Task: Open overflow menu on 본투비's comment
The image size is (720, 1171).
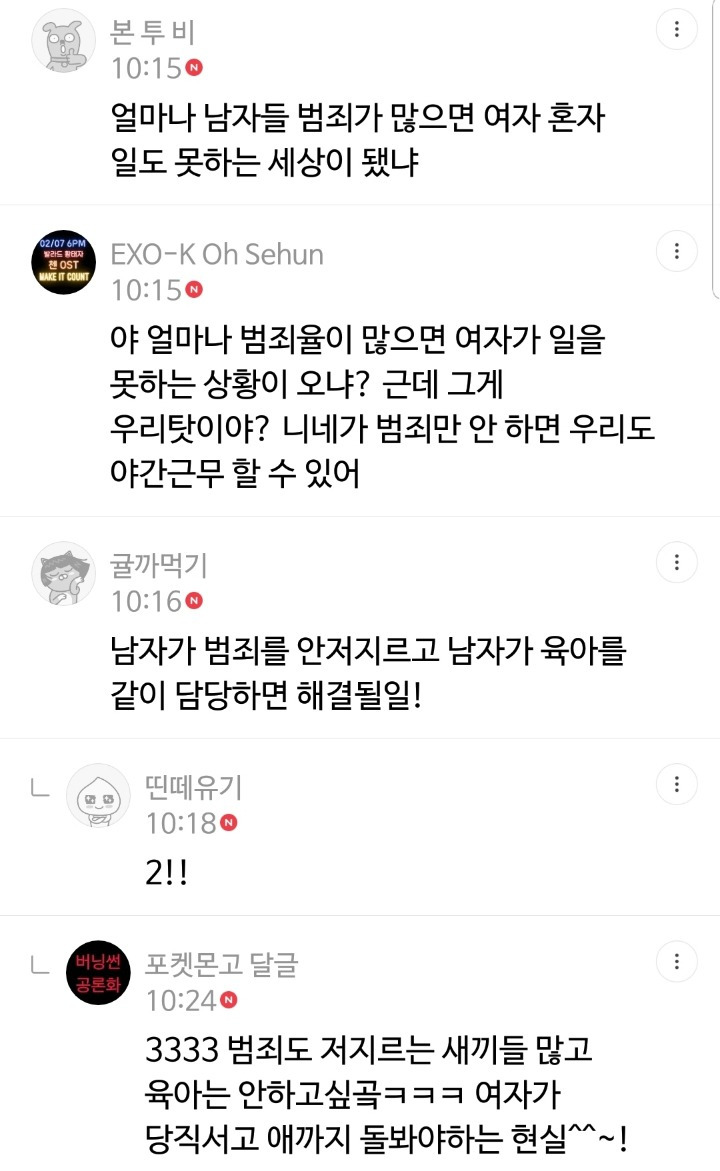Action: coord(676,30)
